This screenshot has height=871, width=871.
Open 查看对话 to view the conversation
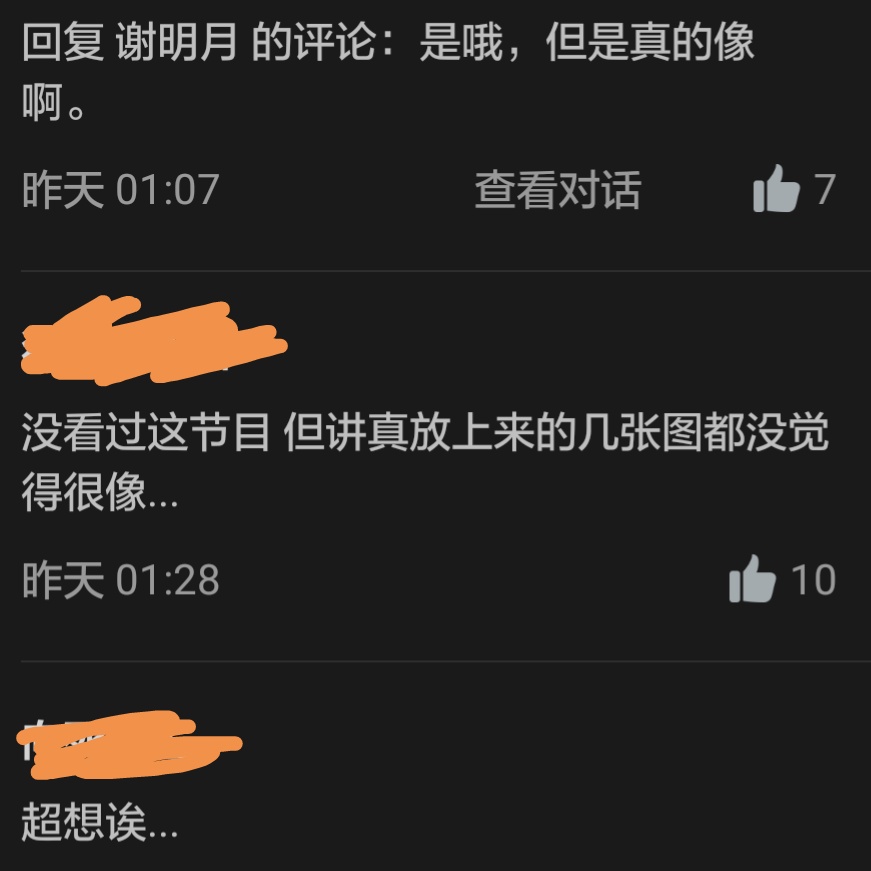pos(557,189)
